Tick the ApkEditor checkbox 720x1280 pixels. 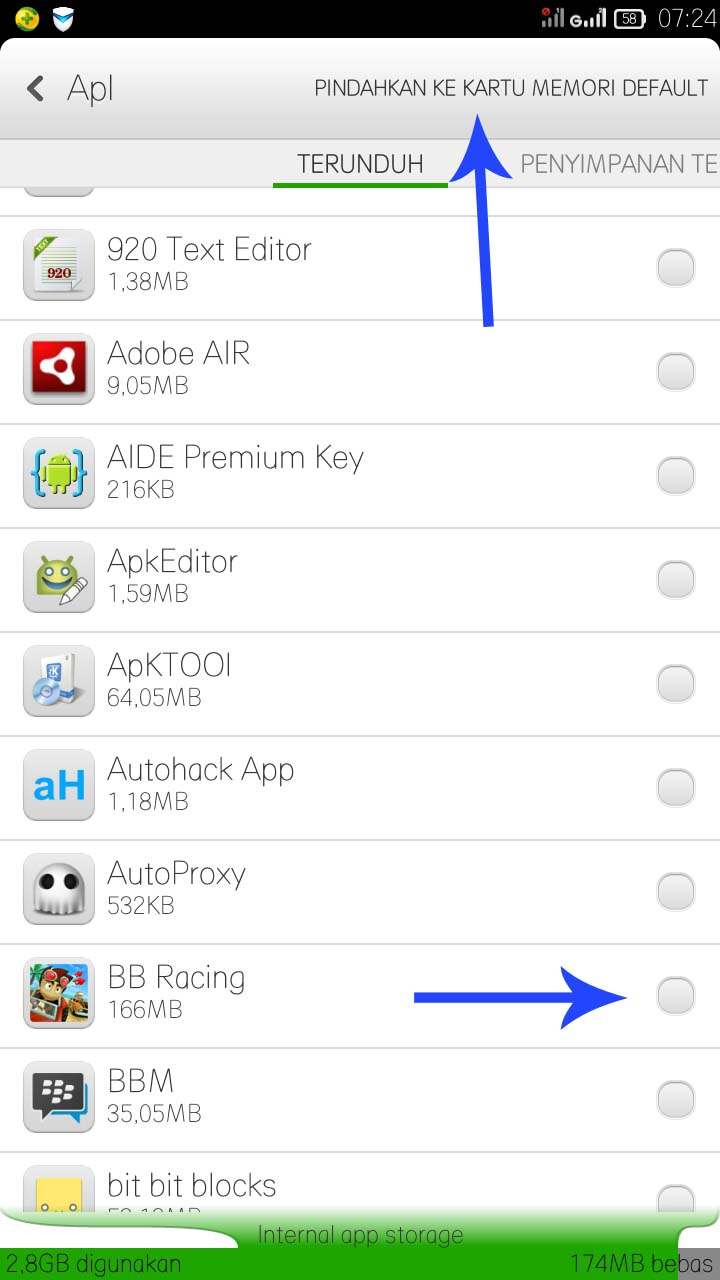tap(676, 580)
